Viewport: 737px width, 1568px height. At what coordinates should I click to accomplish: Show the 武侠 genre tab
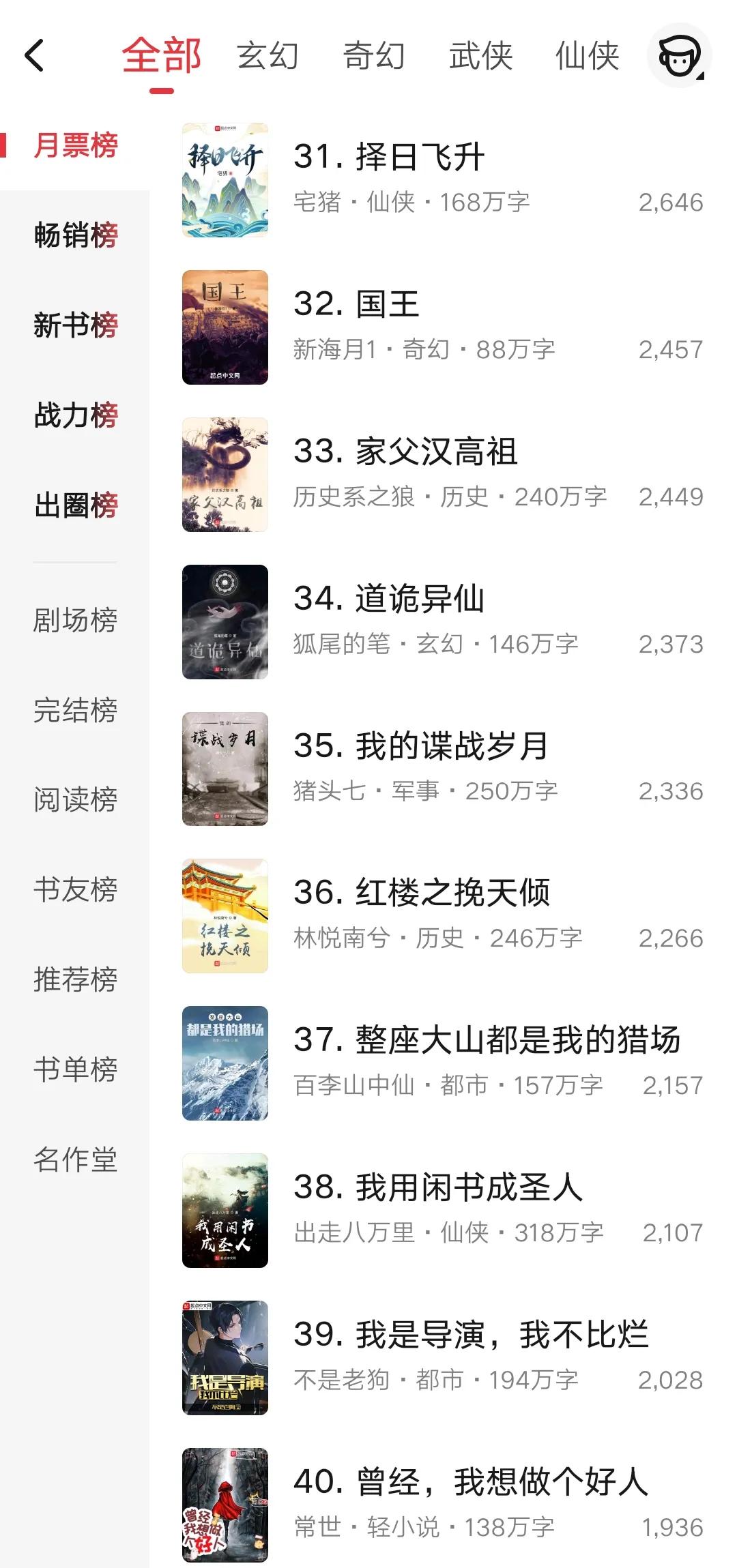click(480, 56)
